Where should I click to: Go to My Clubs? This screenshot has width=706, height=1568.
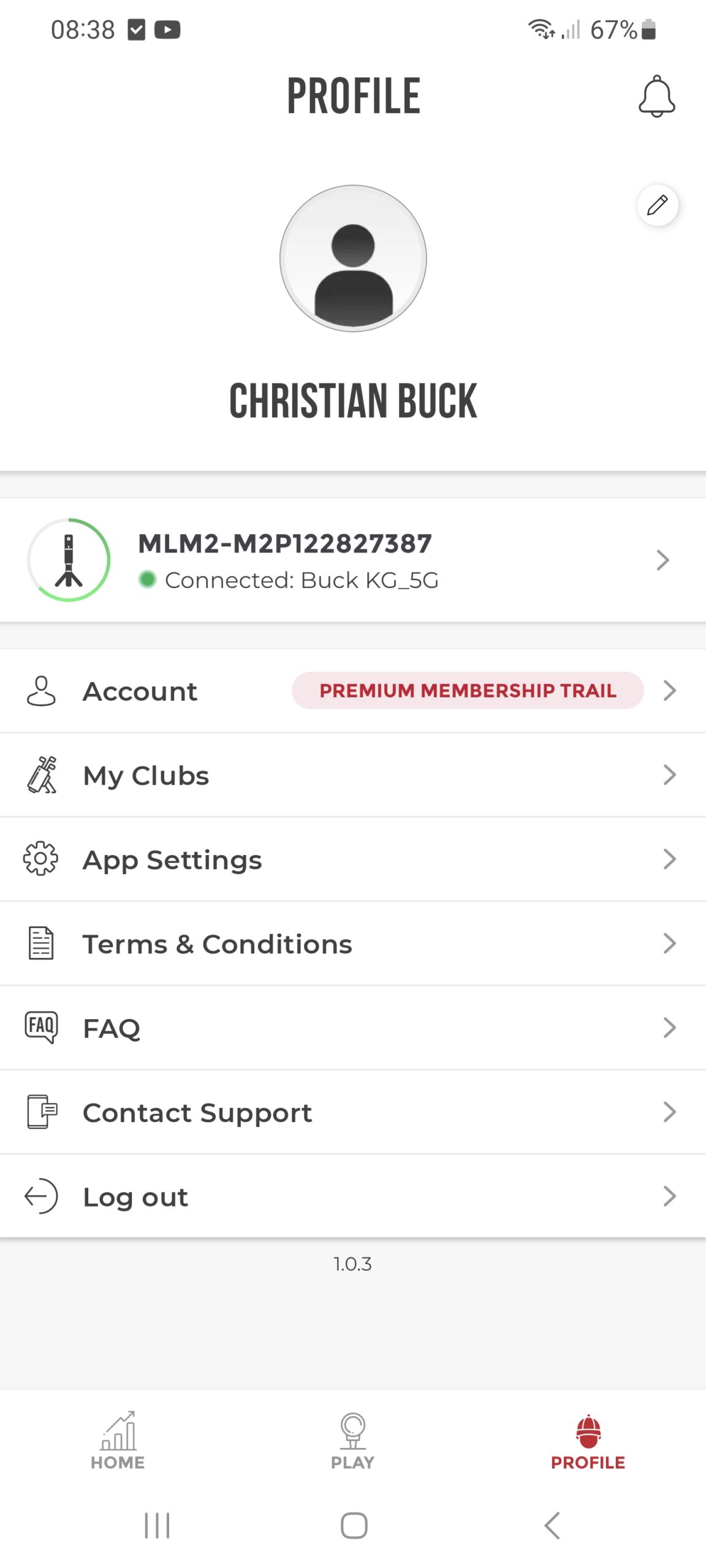(353, 775)
